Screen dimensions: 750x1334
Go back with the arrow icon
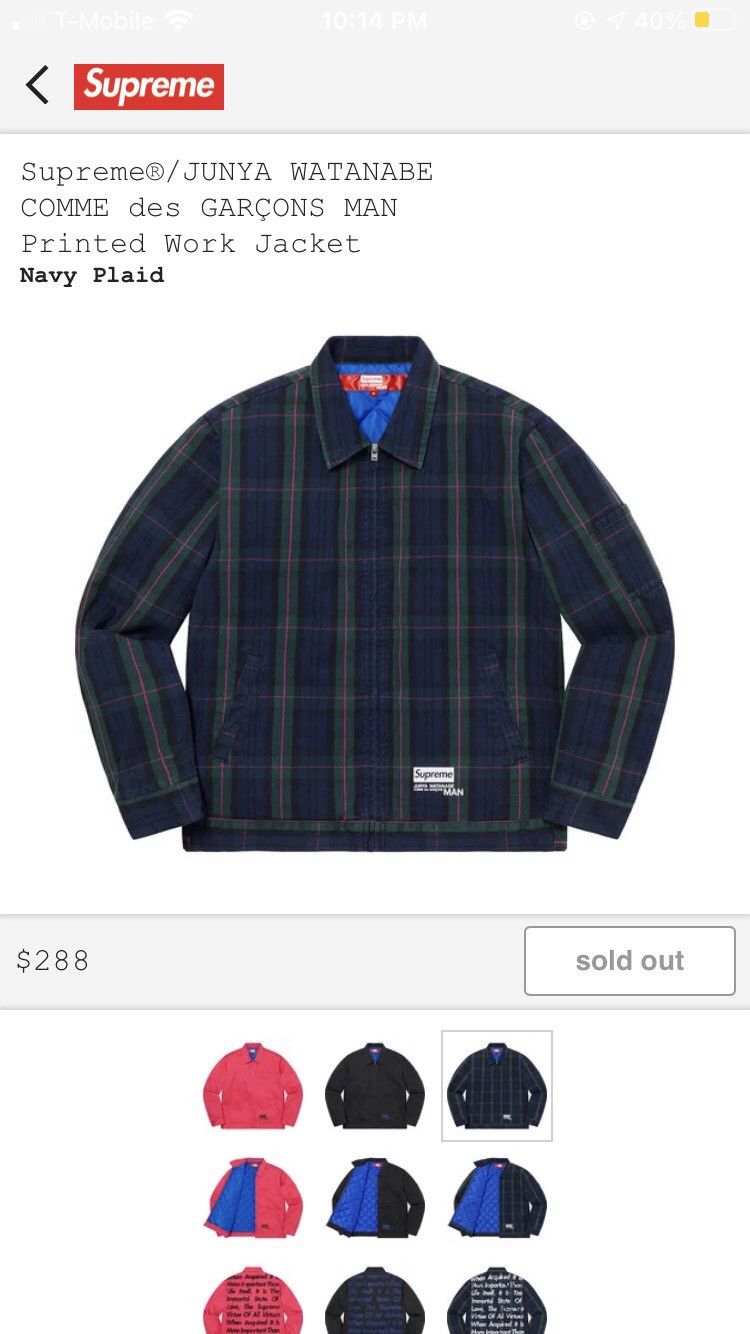pyautogui.click(x=37, y=86)
